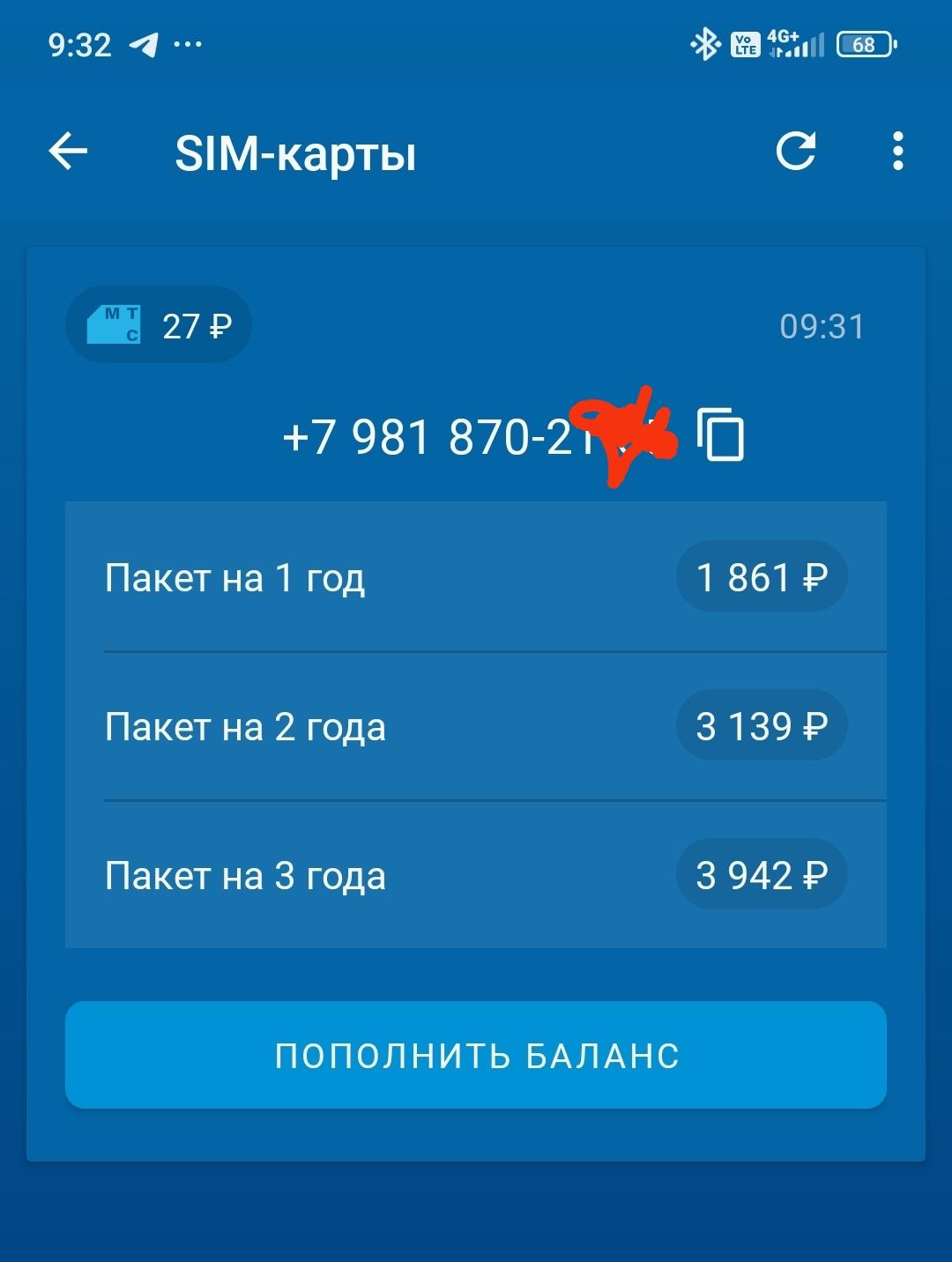Open the three-dot overflow menu
Viewport: 952px width, 1262px height.
897,152
